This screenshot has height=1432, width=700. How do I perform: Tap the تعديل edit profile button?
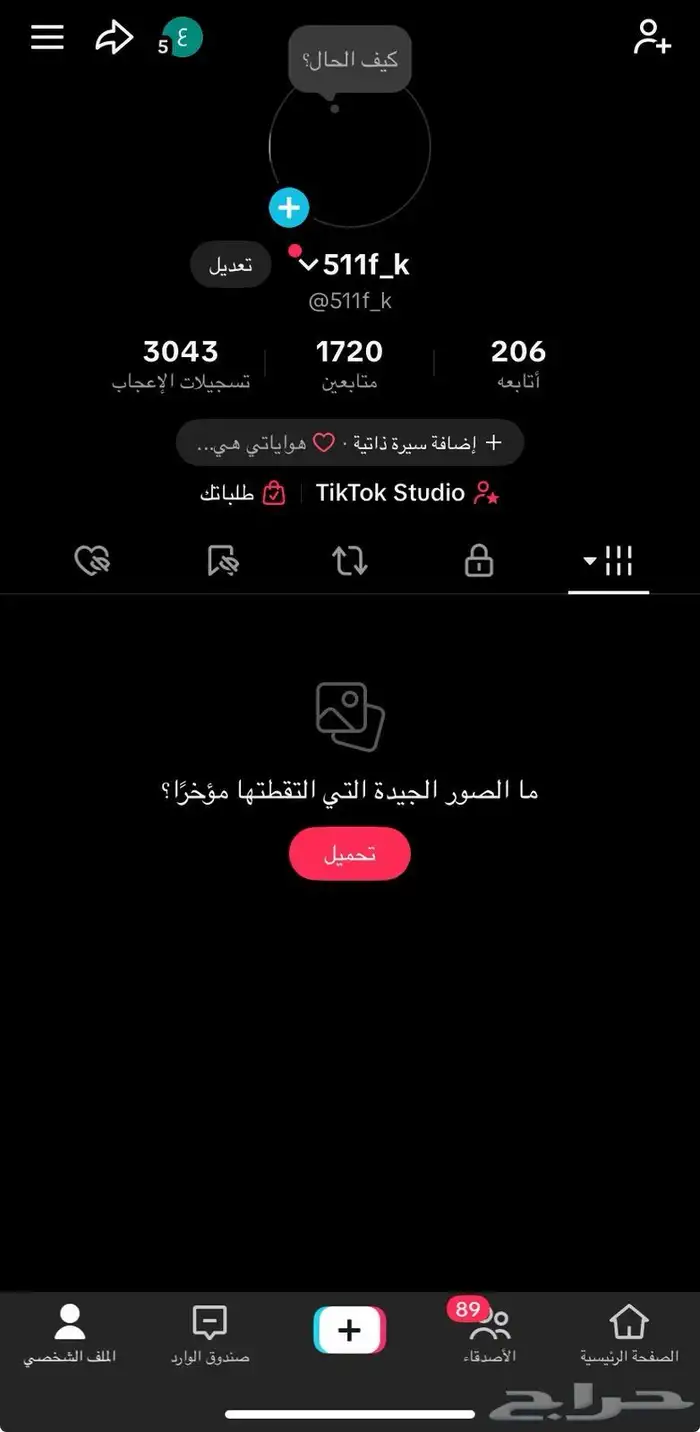(231, 266)
